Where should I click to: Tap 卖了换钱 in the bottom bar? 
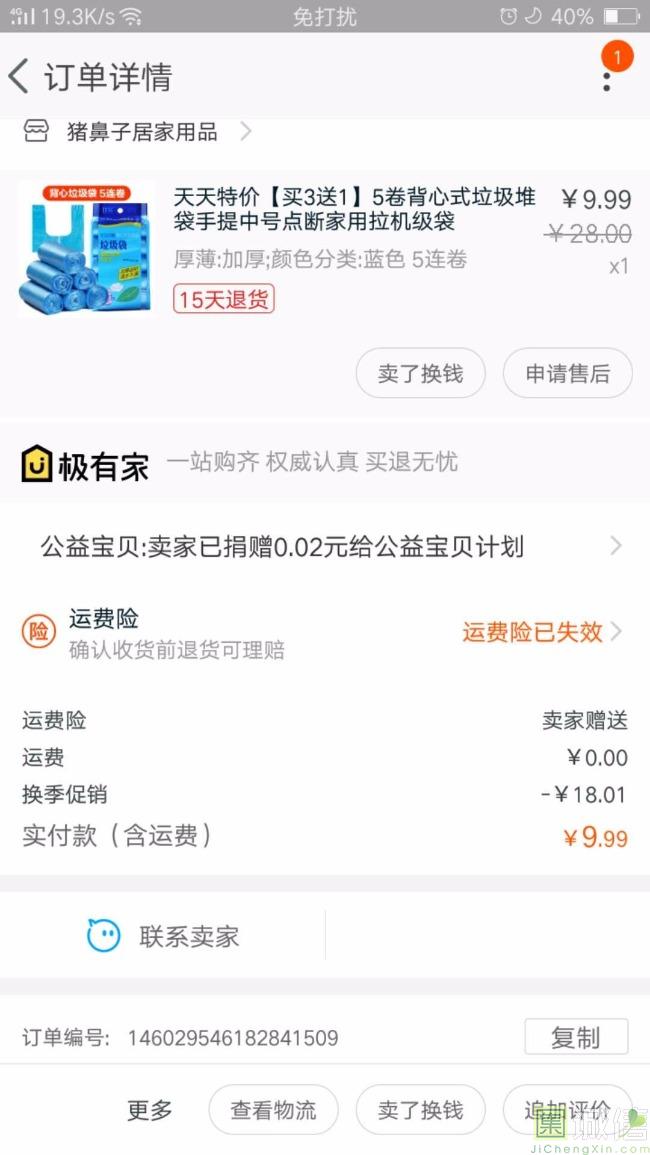(420, 1110)
